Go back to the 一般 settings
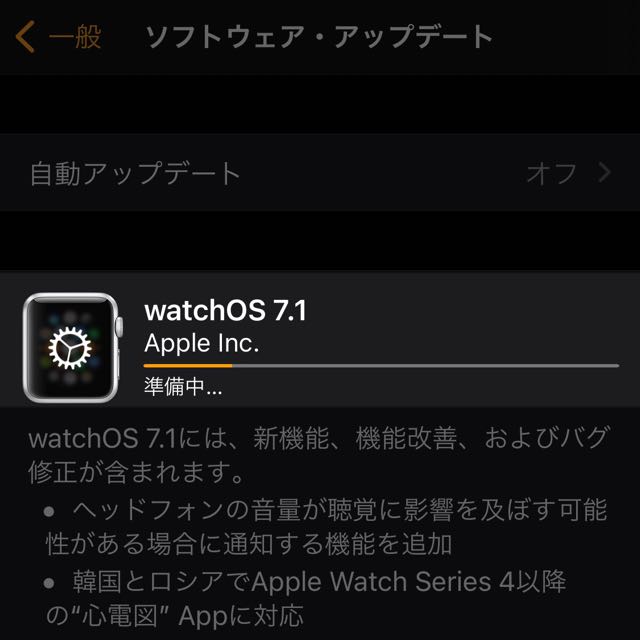Image resolution: width=640 pixels, height=640 pixels. click(58, 38)
